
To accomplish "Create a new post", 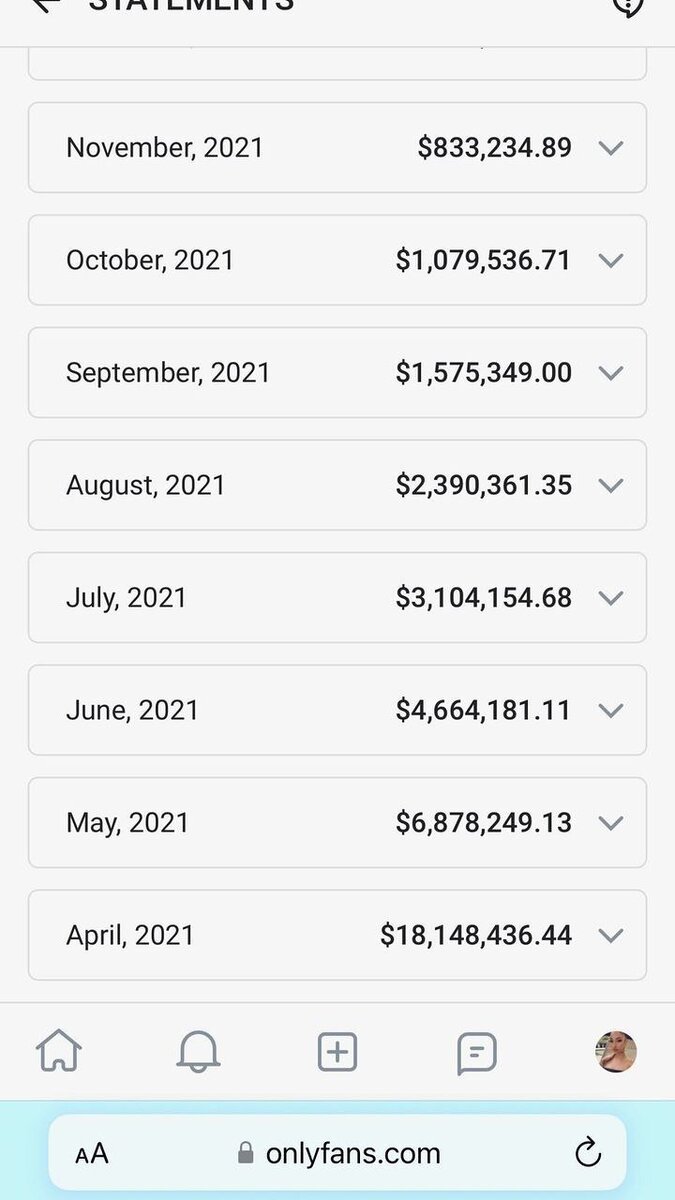I will point(337,1052).
